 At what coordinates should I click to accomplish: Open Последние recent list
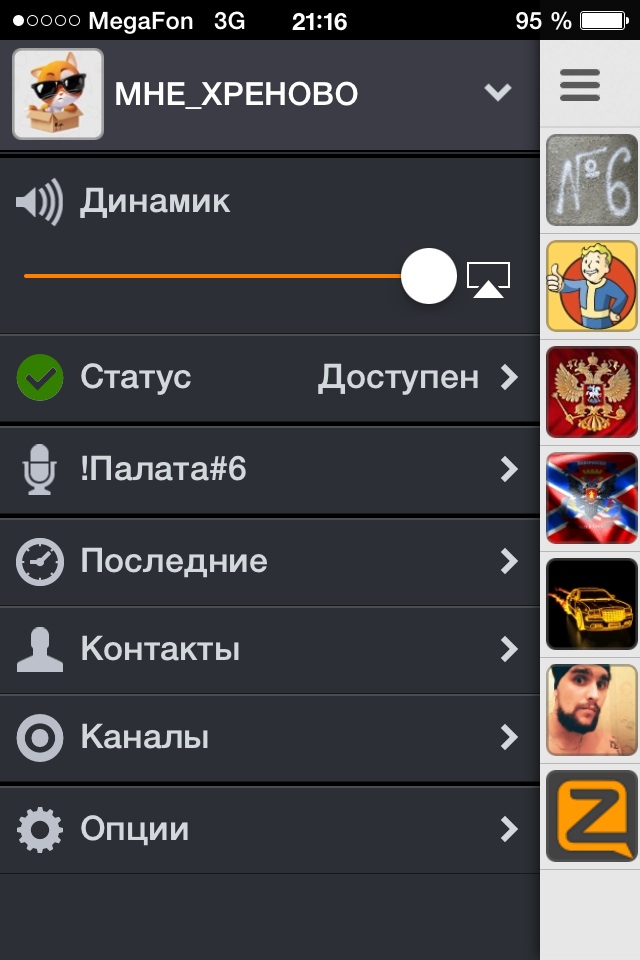(x=268, y=561)
